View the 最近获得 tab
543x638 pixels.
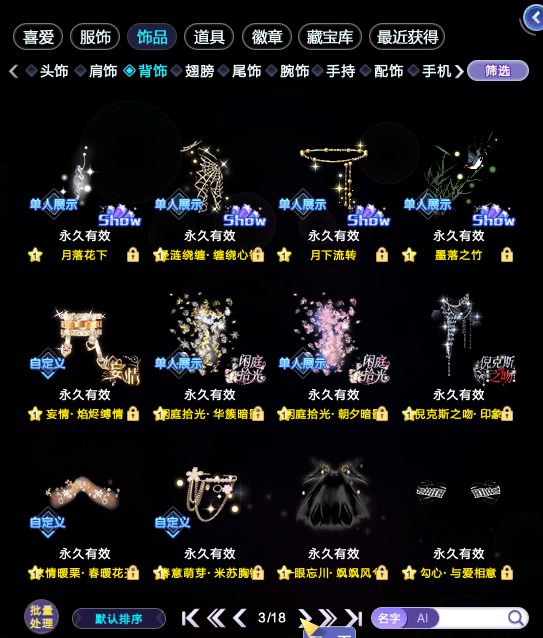click(x=407, y=37)
